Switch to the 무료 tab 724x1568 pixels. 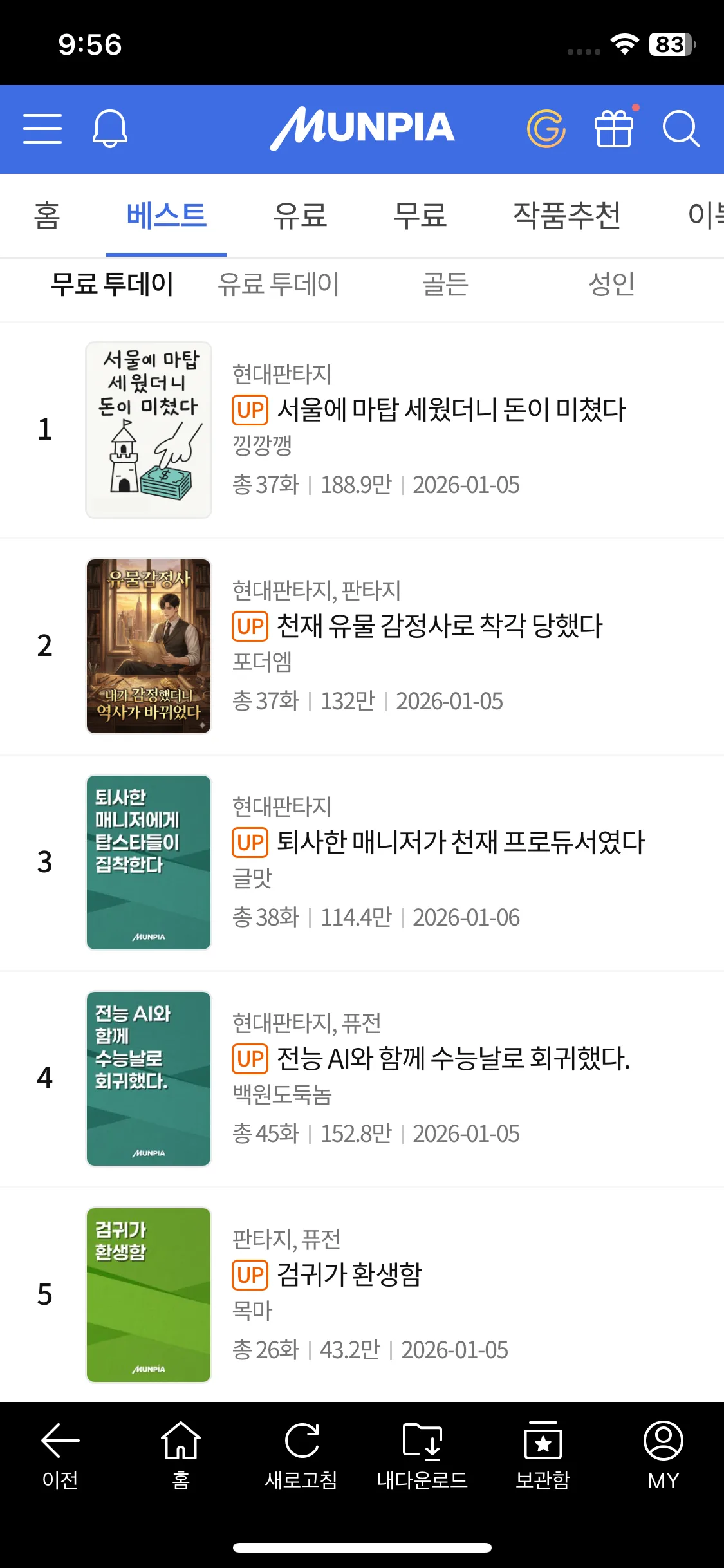pyautogui.click(x=420, y=216)
